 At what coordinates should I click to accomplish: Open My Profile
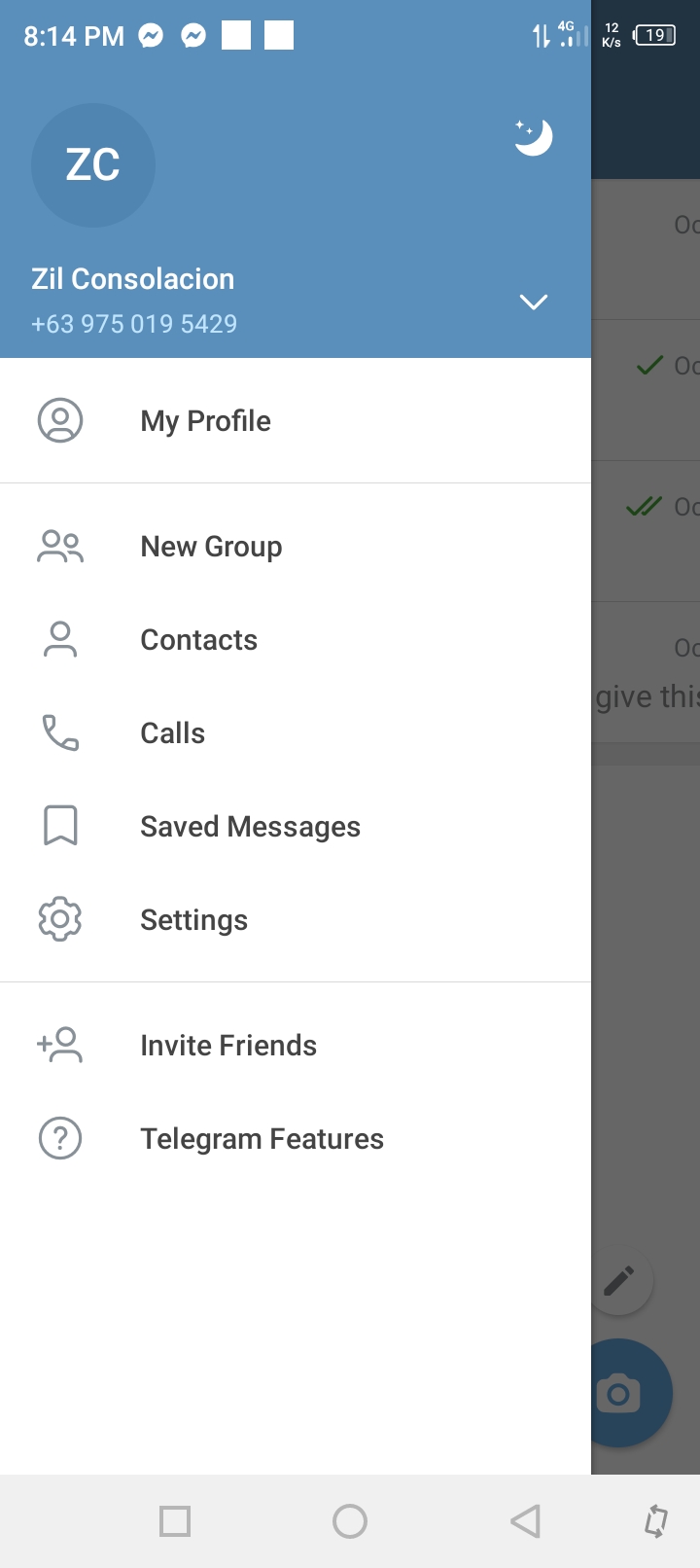pyautogui.click(x=205, y=421)
